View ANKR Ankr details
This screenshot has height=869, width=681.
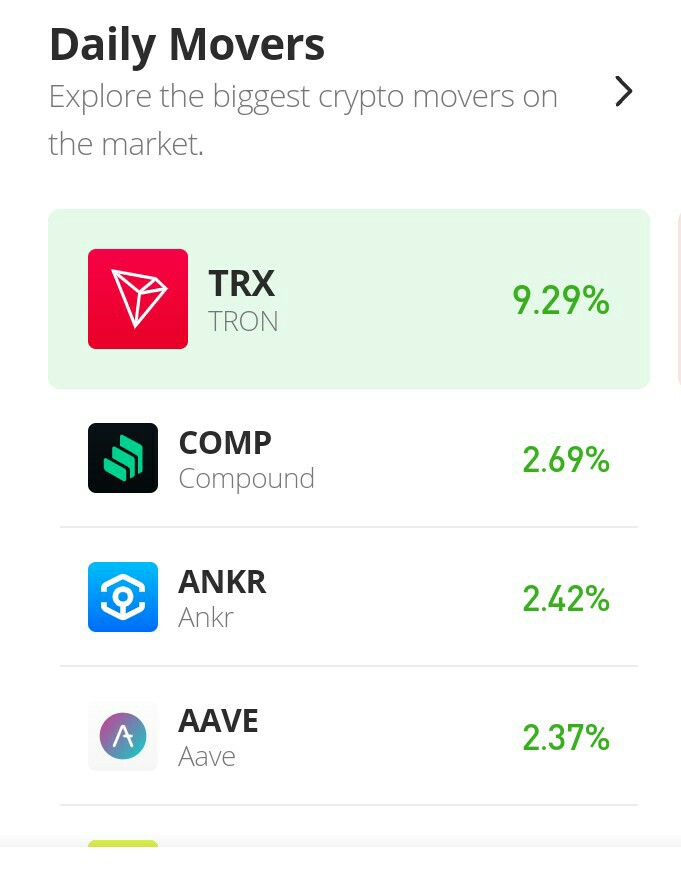tap(348, 598)
